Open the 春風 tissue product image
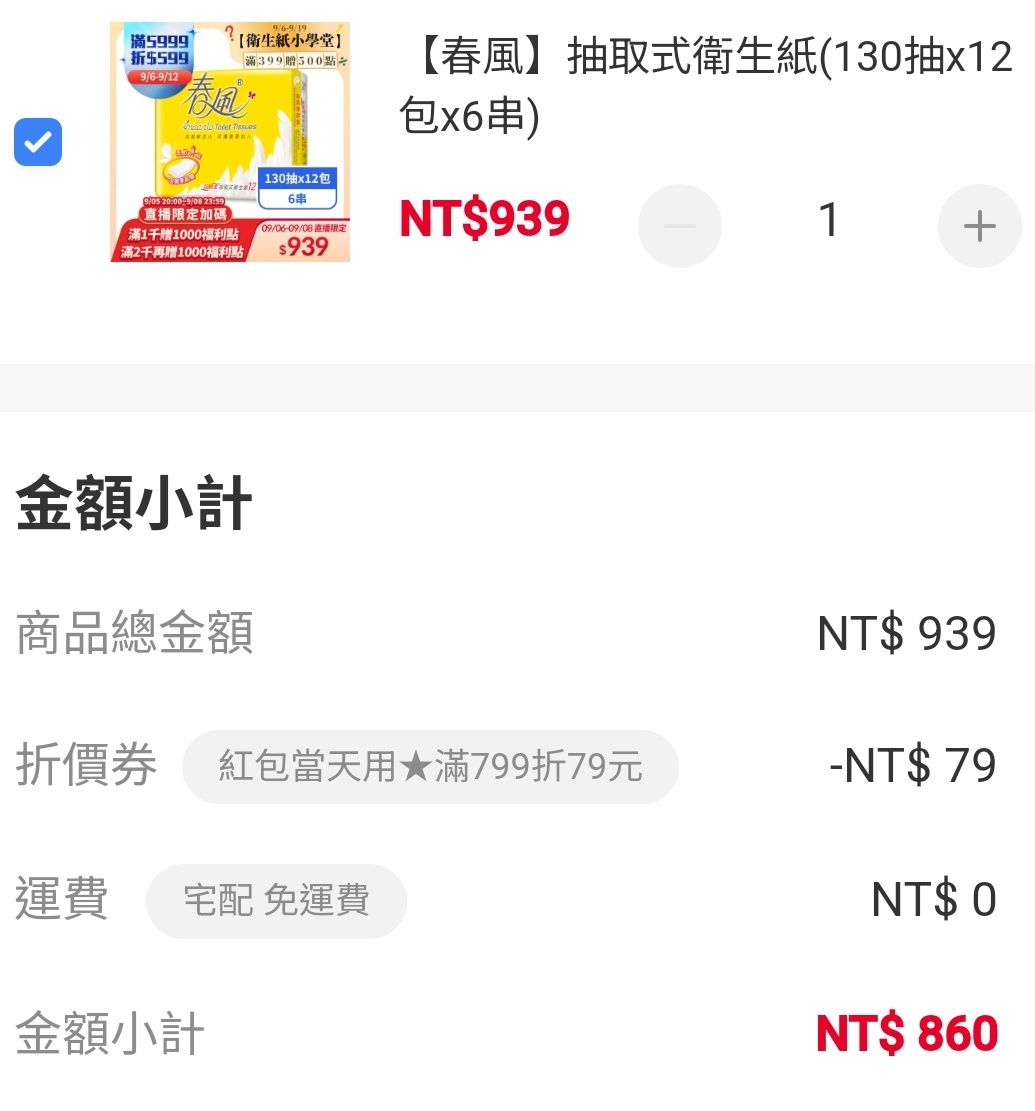 [x=230, y=142]
